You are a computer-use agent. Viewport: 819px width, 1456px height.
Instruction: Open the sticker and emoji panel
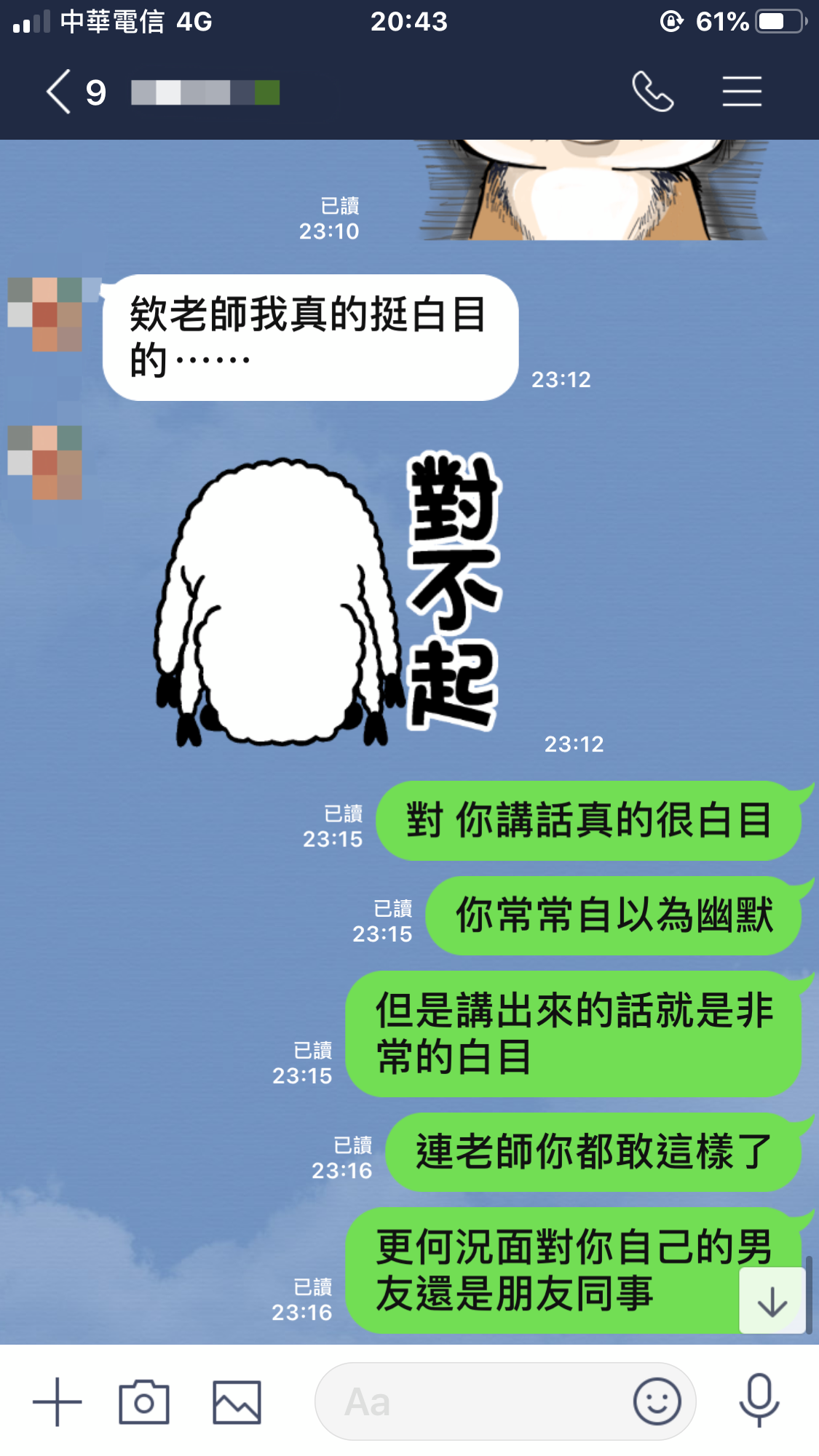click(657, 1401)
